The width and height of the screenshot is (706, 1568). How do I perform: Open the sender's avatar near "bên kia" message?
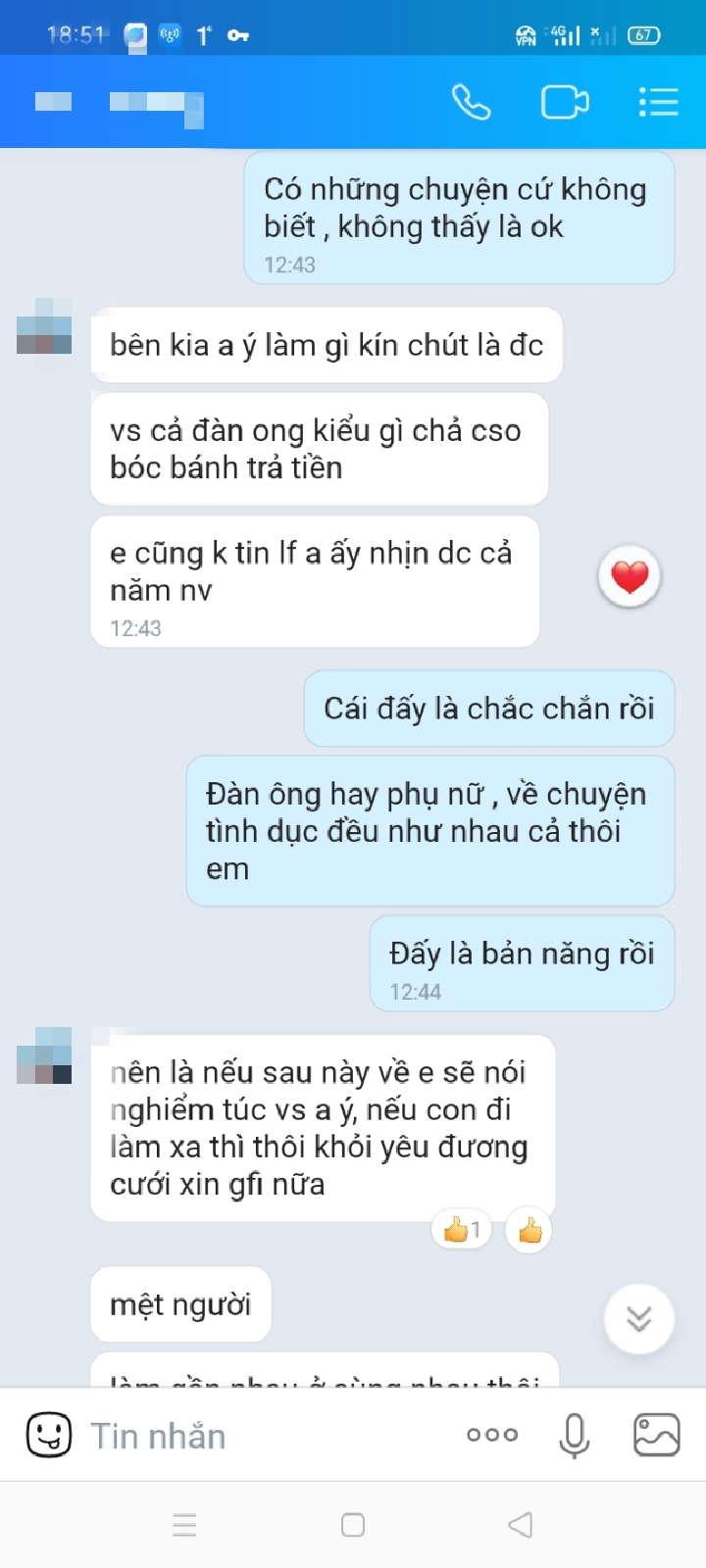click(x=44, y=327)
